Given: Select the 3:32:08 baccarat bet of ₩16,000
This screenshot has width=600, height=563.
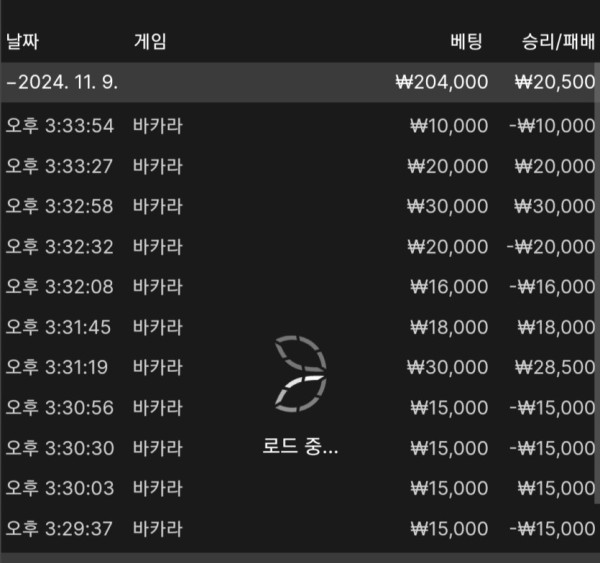Looking at the screenshot, I should click(300, 287).
